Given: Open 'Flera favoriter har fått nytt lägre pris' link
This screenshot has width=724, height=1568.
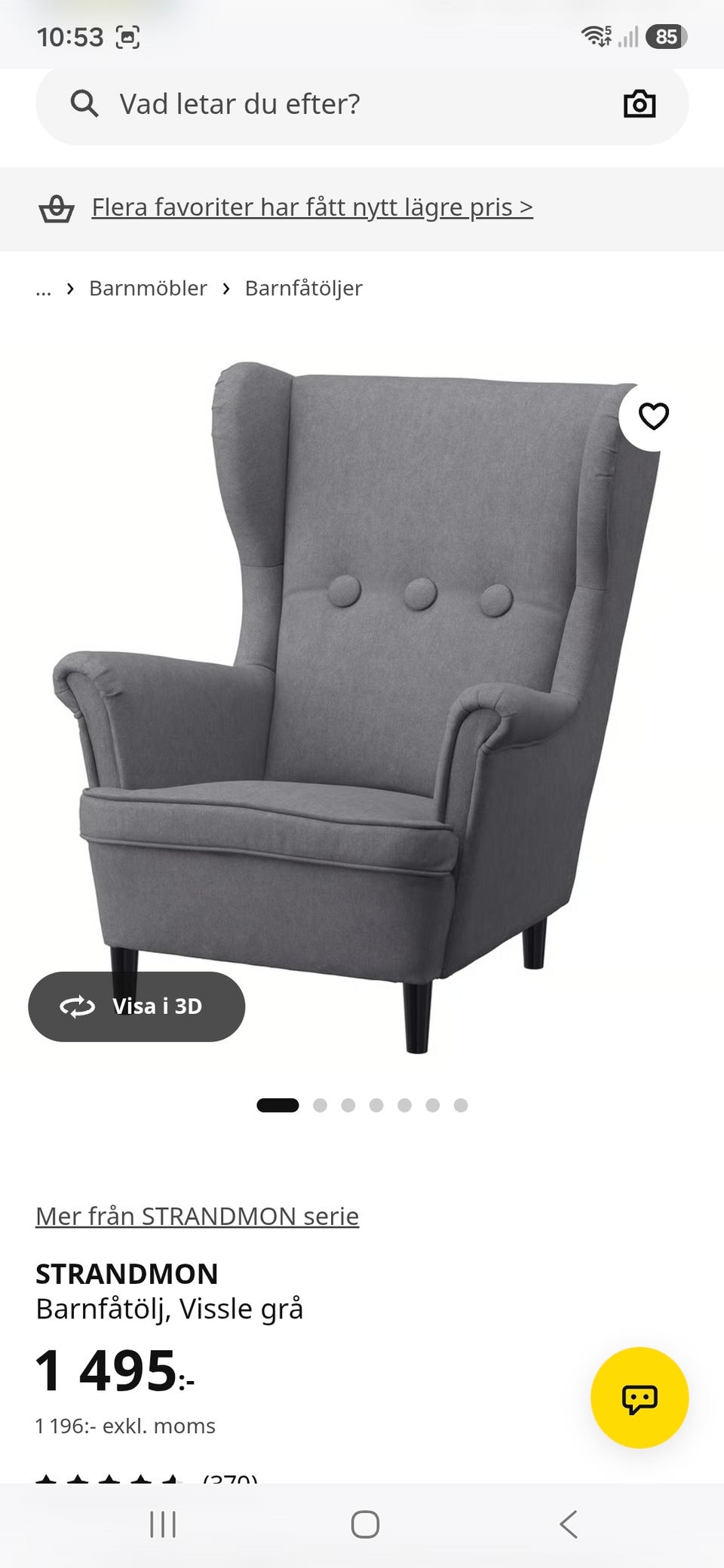Looking at the screenshot, I should click(312, 207).
